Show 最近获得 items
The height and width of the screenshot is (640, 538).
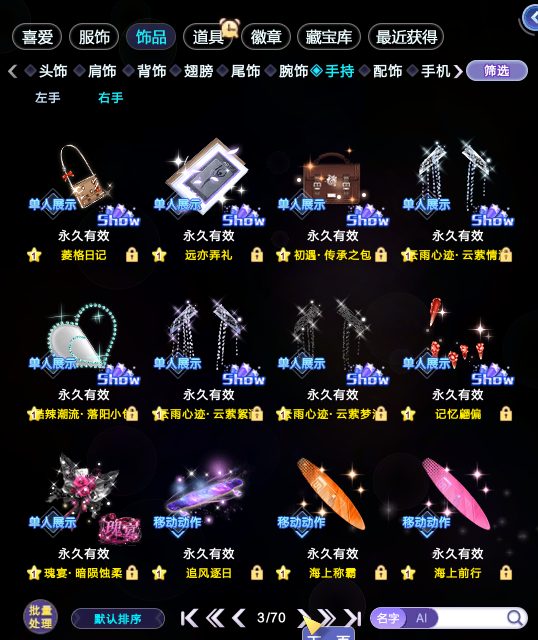pyautogui.click(x=406, y=37)
